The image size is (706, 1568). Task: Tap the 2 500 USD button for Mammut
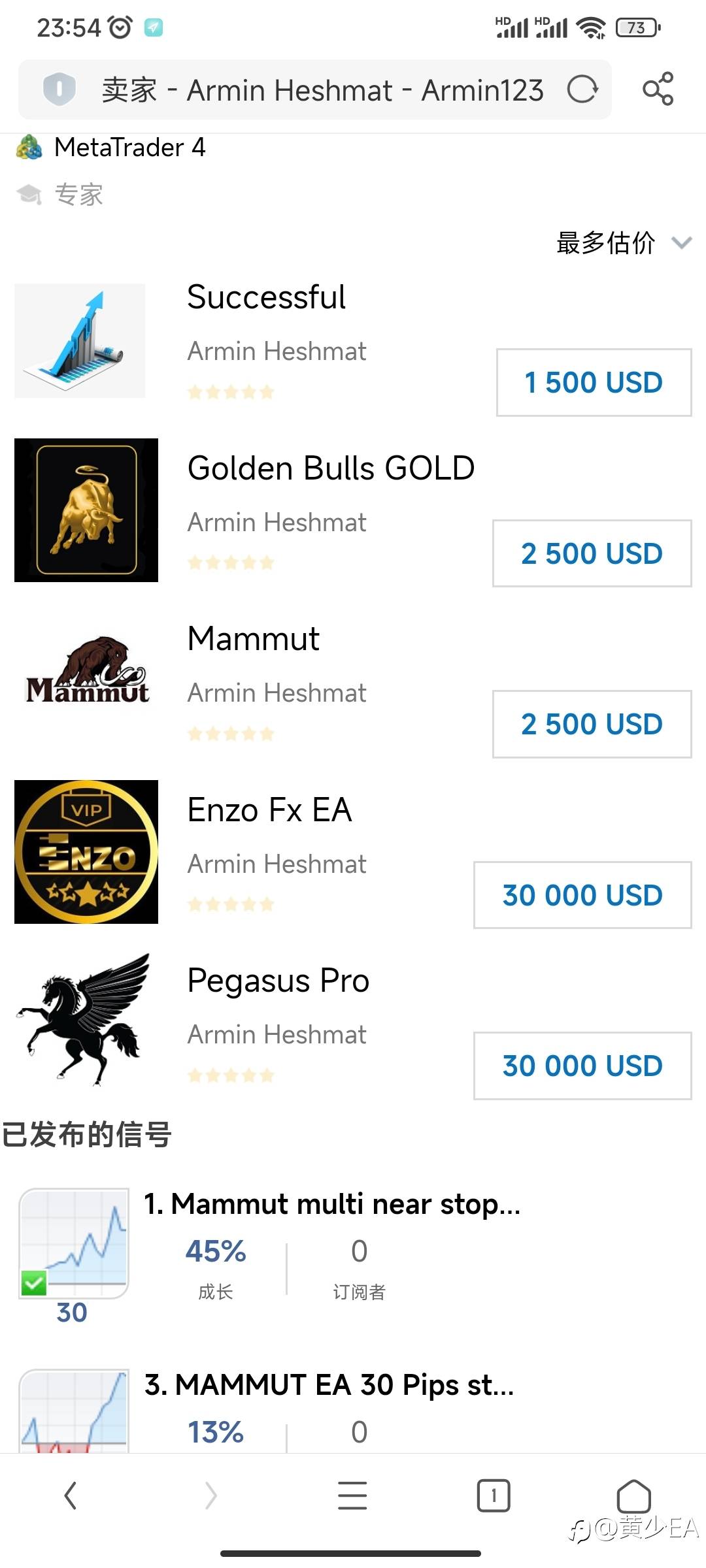pyautogui.click(x=592, y=724)
